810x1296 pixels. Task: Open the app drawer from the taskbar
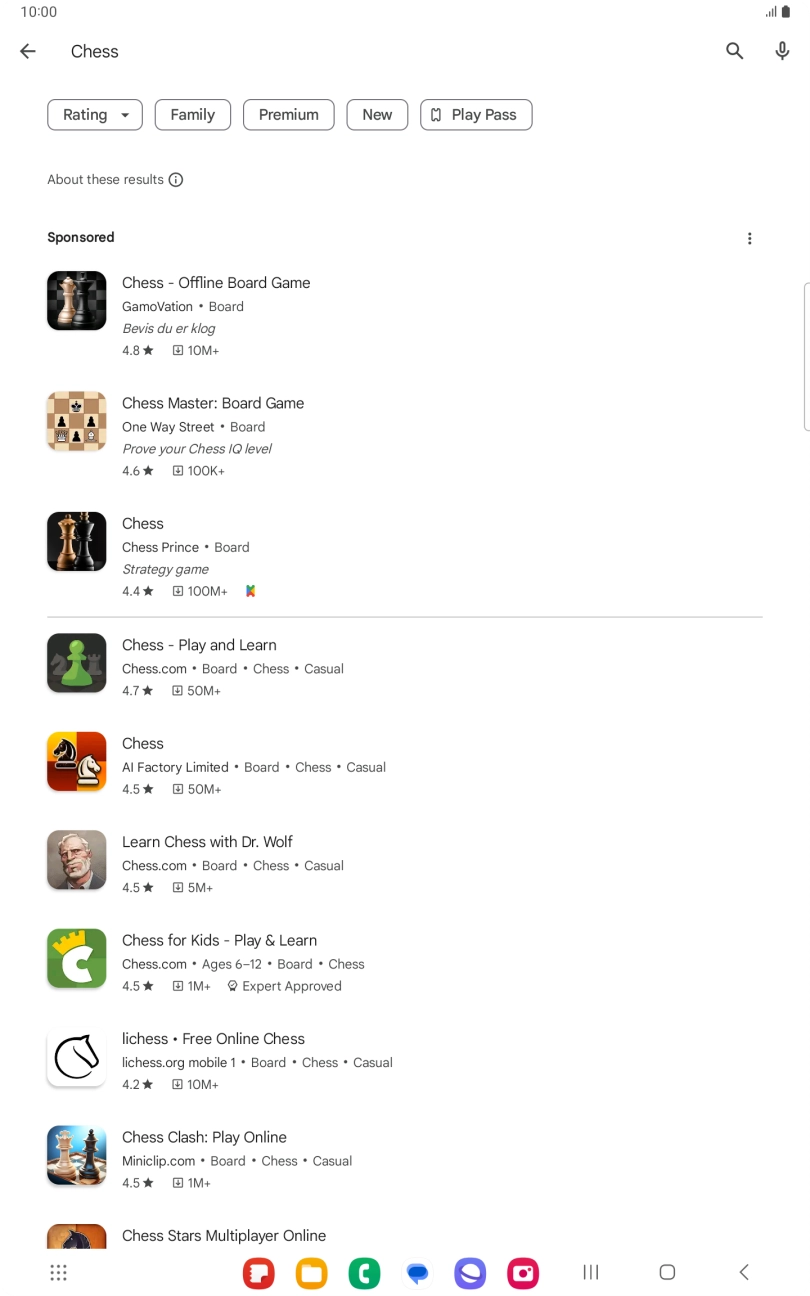(58, 1272)
